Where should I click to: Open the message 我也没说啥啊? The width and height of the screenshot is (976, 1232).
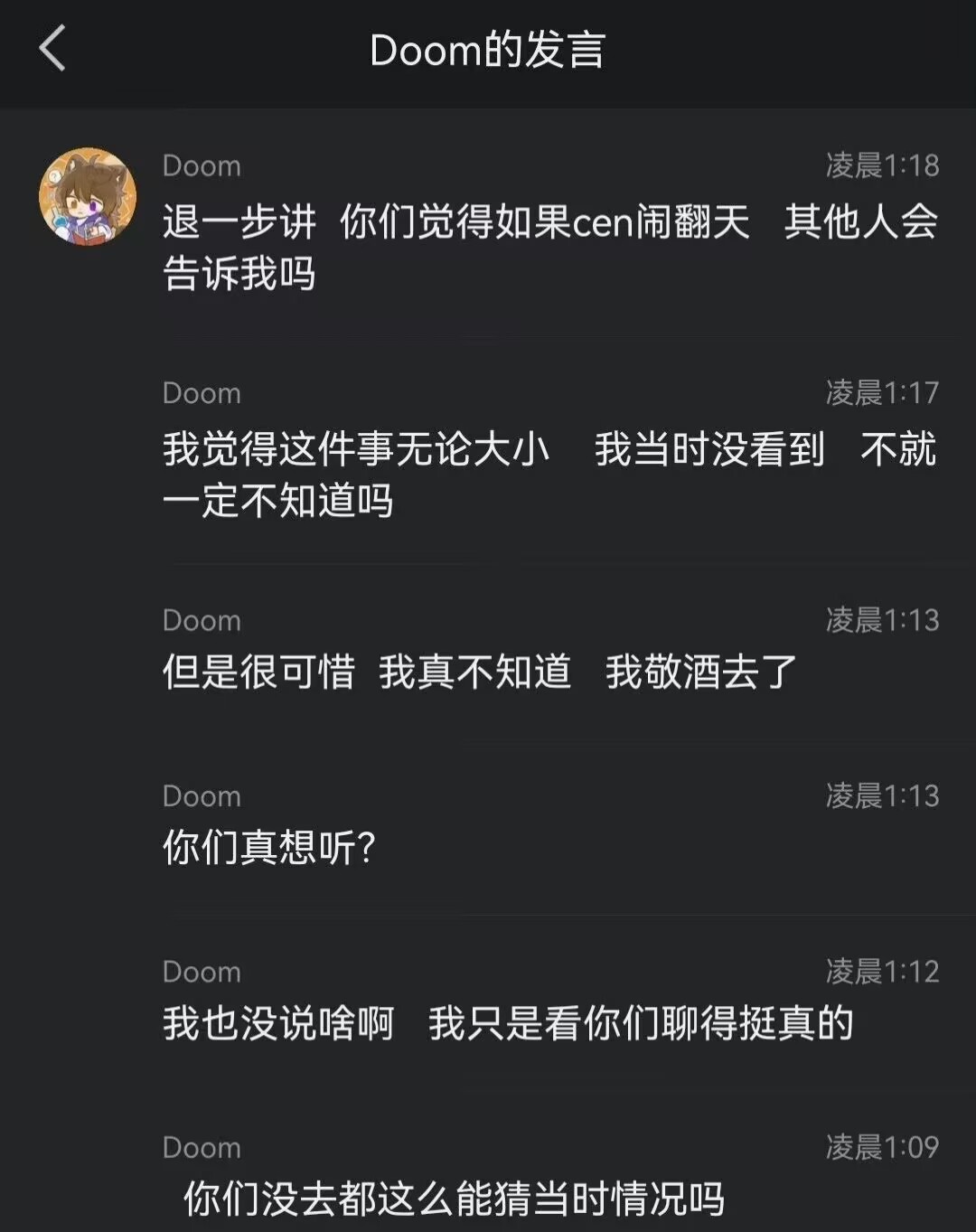coord(508,1023)
